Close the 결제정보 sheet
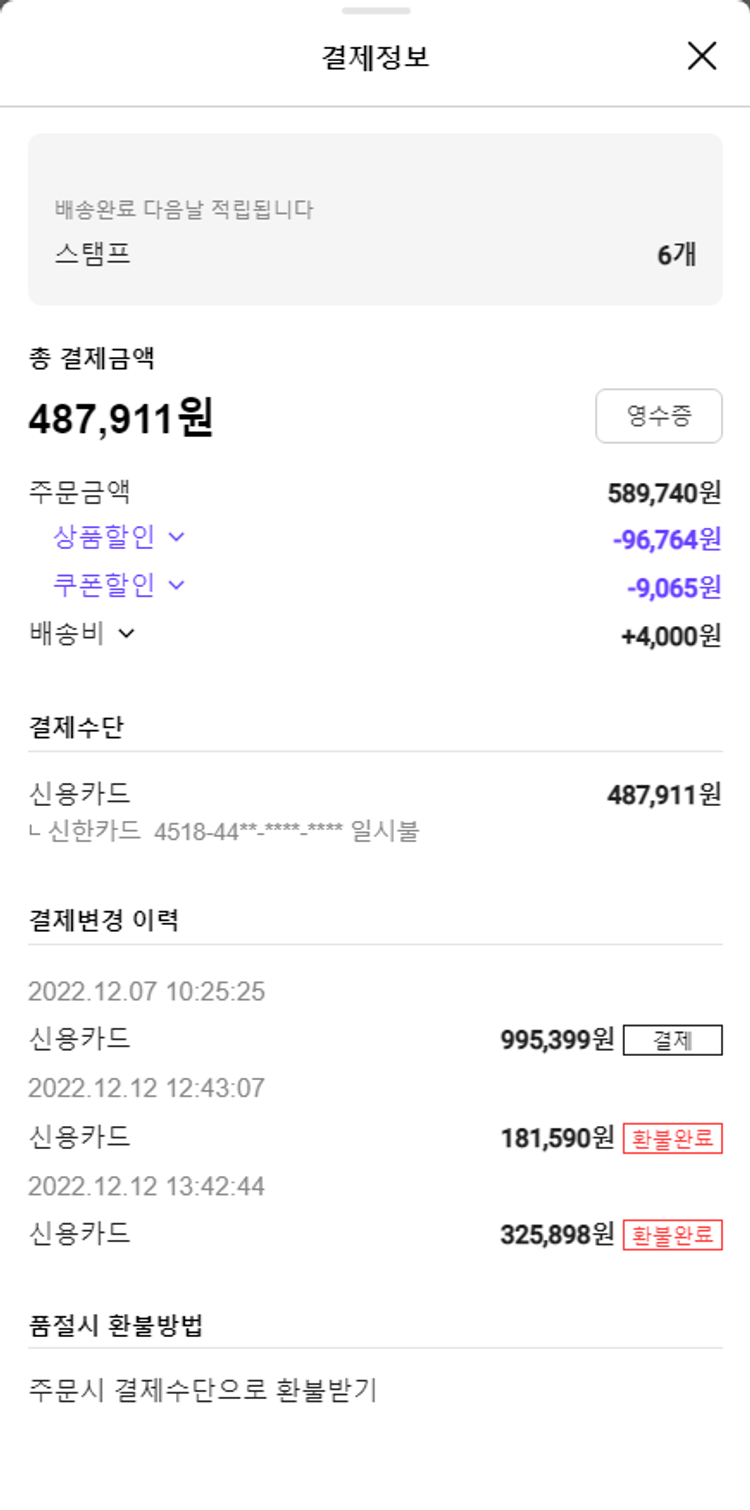The height and width of the screenshot is (1510, 750). pos(702,56)
